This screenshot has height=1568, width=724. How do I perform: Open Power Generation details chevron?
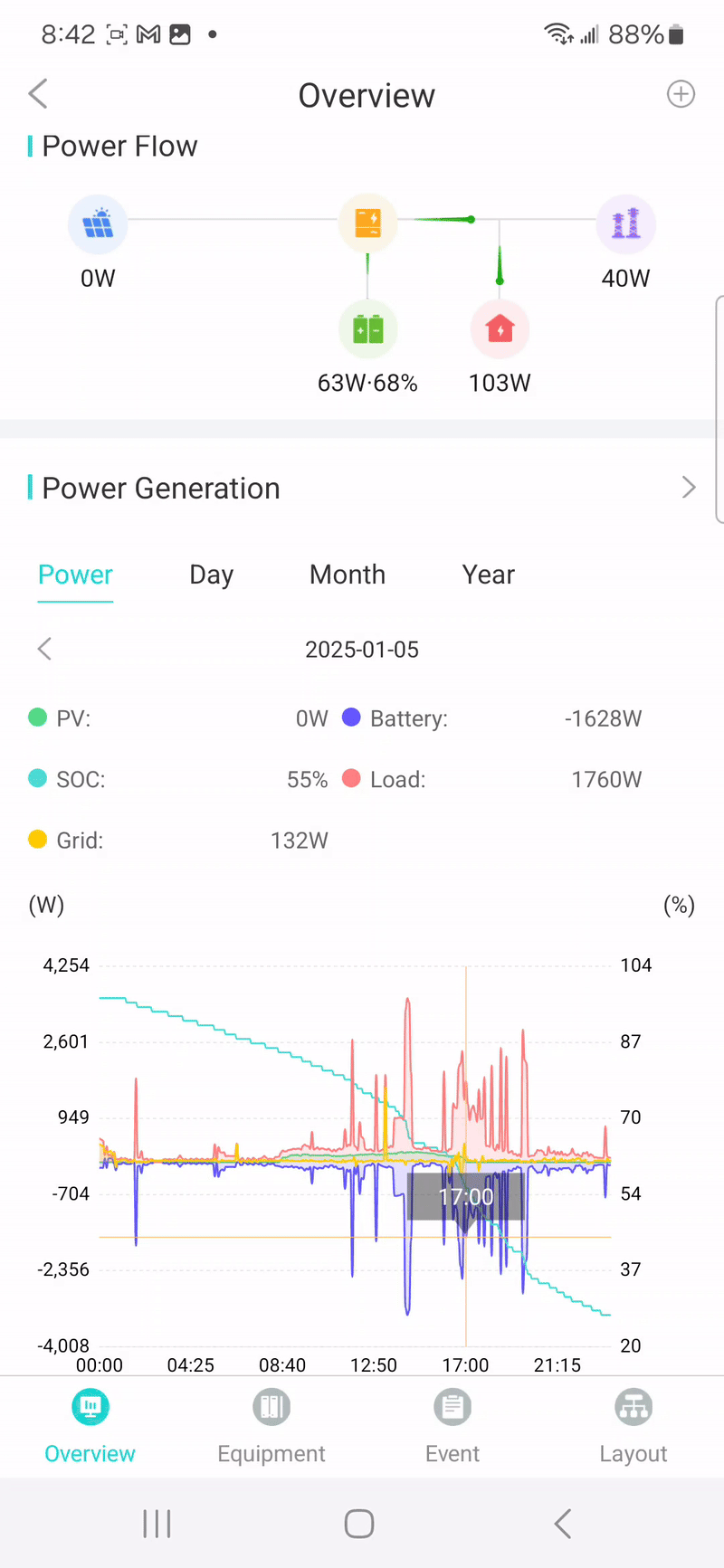coord(688,488)
